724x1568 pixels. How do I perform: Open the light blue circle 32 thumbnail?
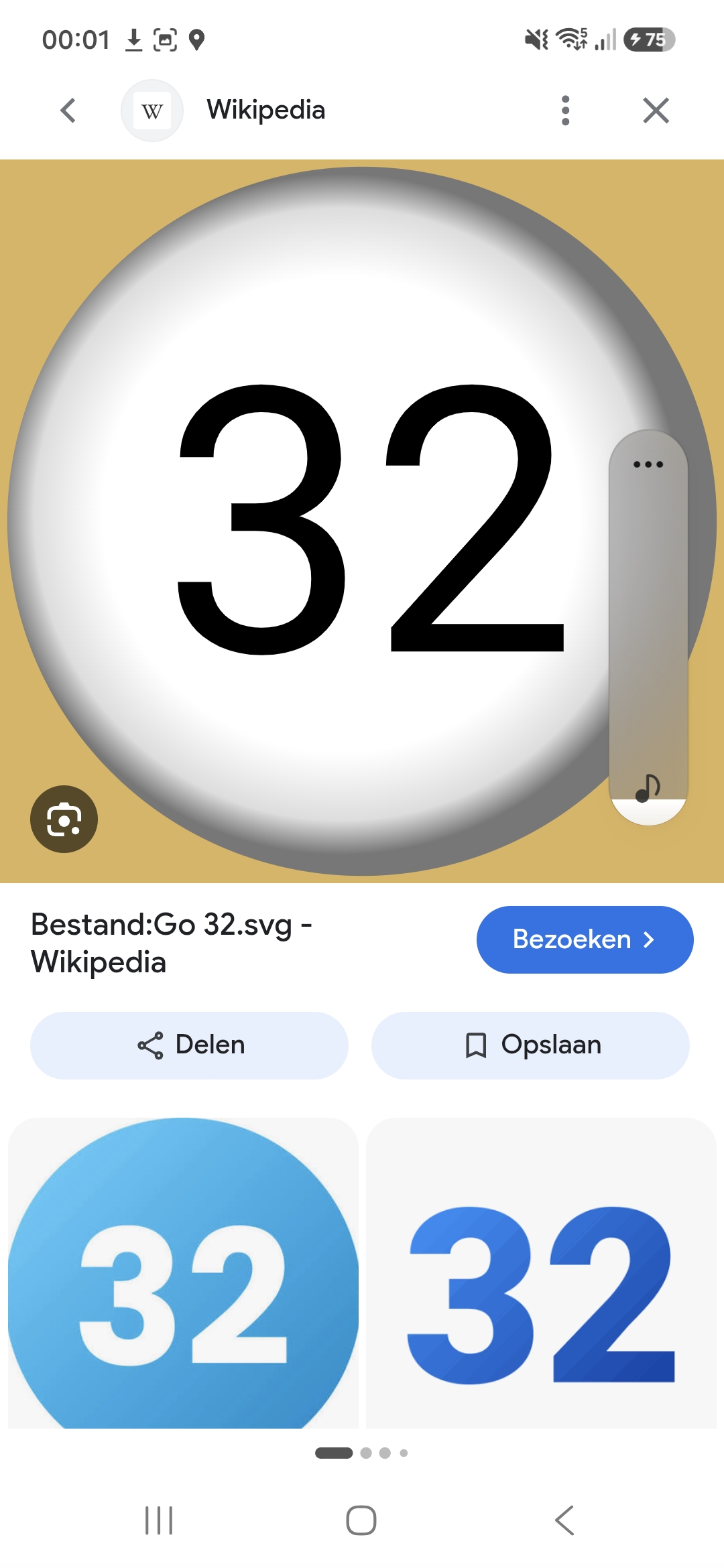(183, 1272)
